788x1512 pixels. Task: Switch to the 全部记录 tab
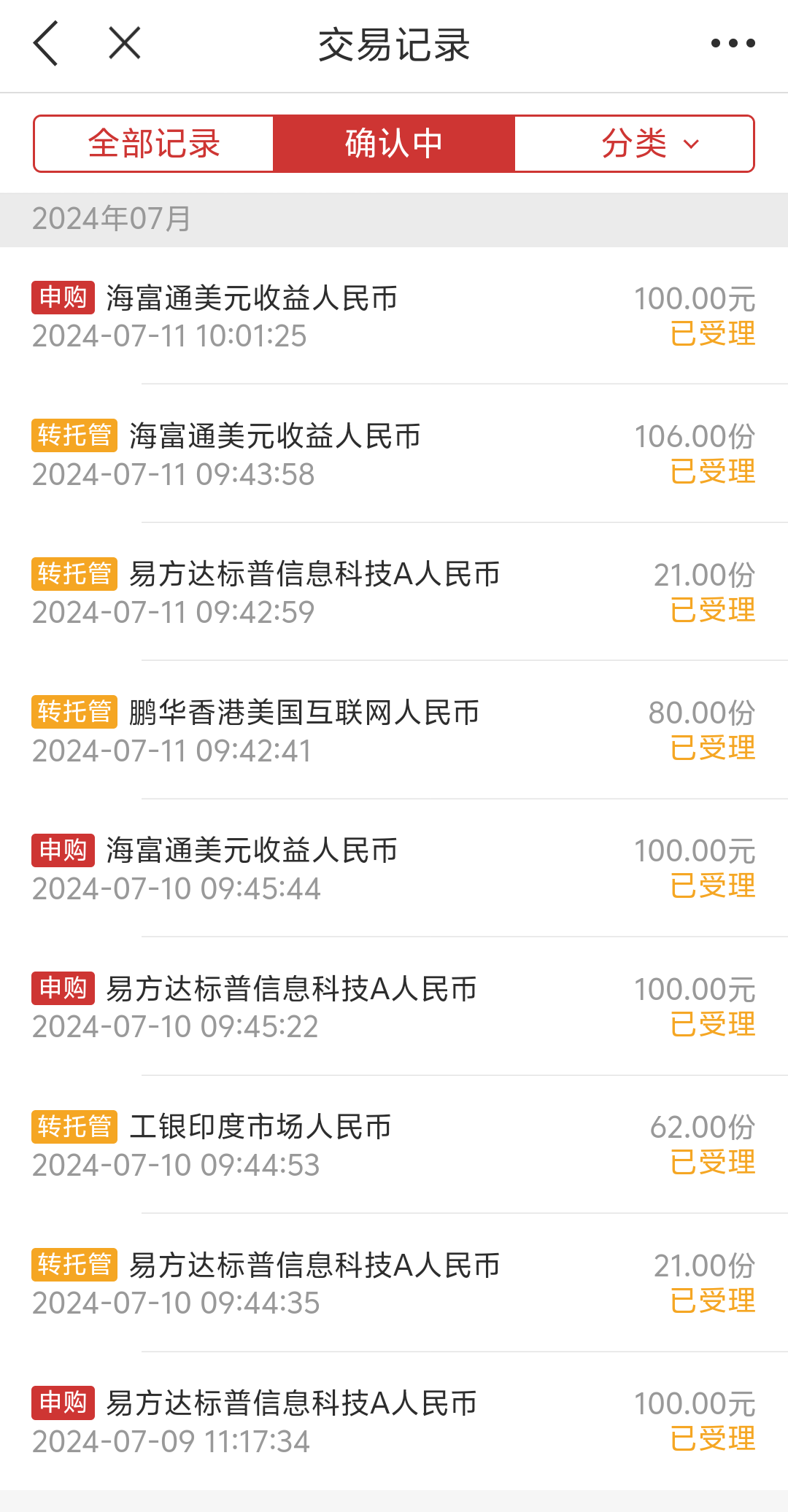click(x=154, y=144)
